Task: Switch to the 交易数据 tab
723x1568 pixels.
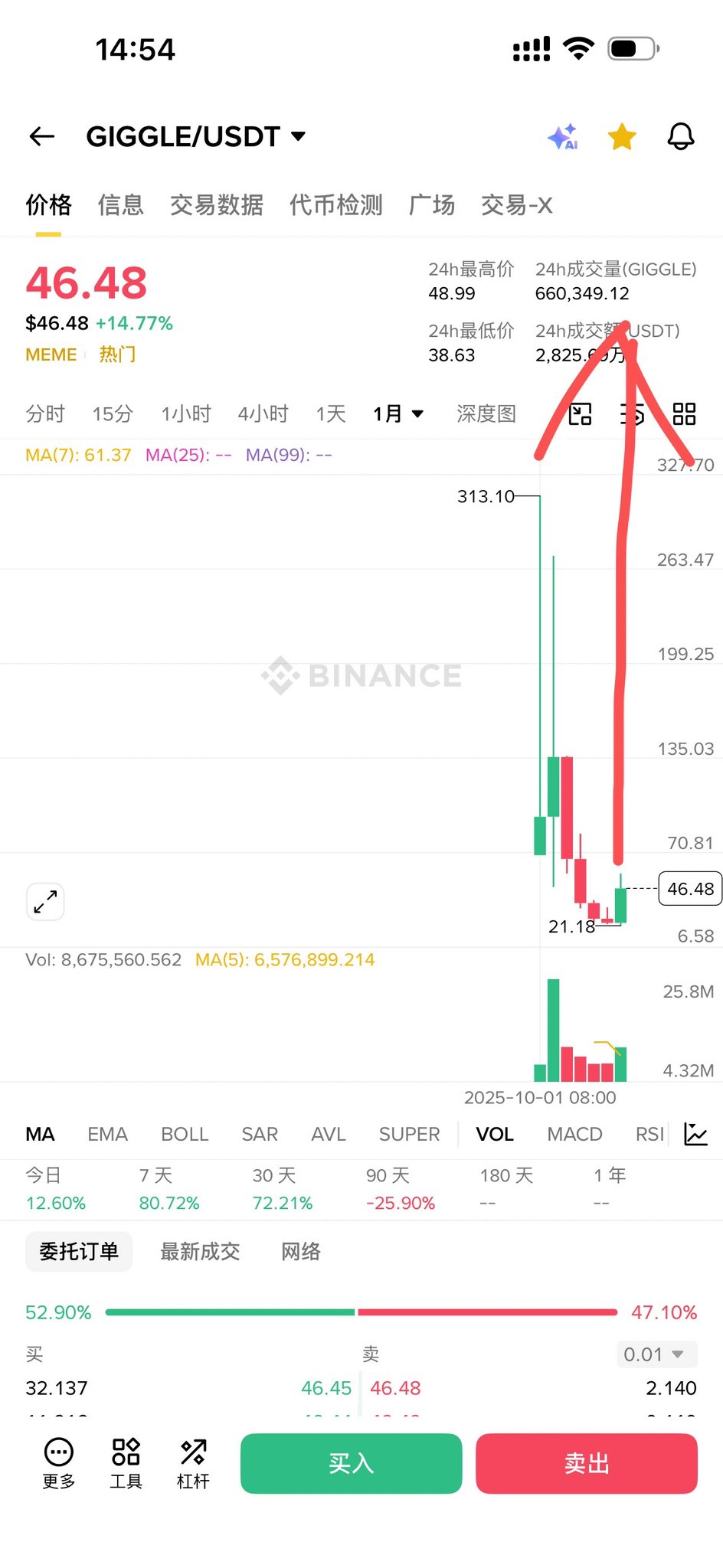Action: pos(217,205)
